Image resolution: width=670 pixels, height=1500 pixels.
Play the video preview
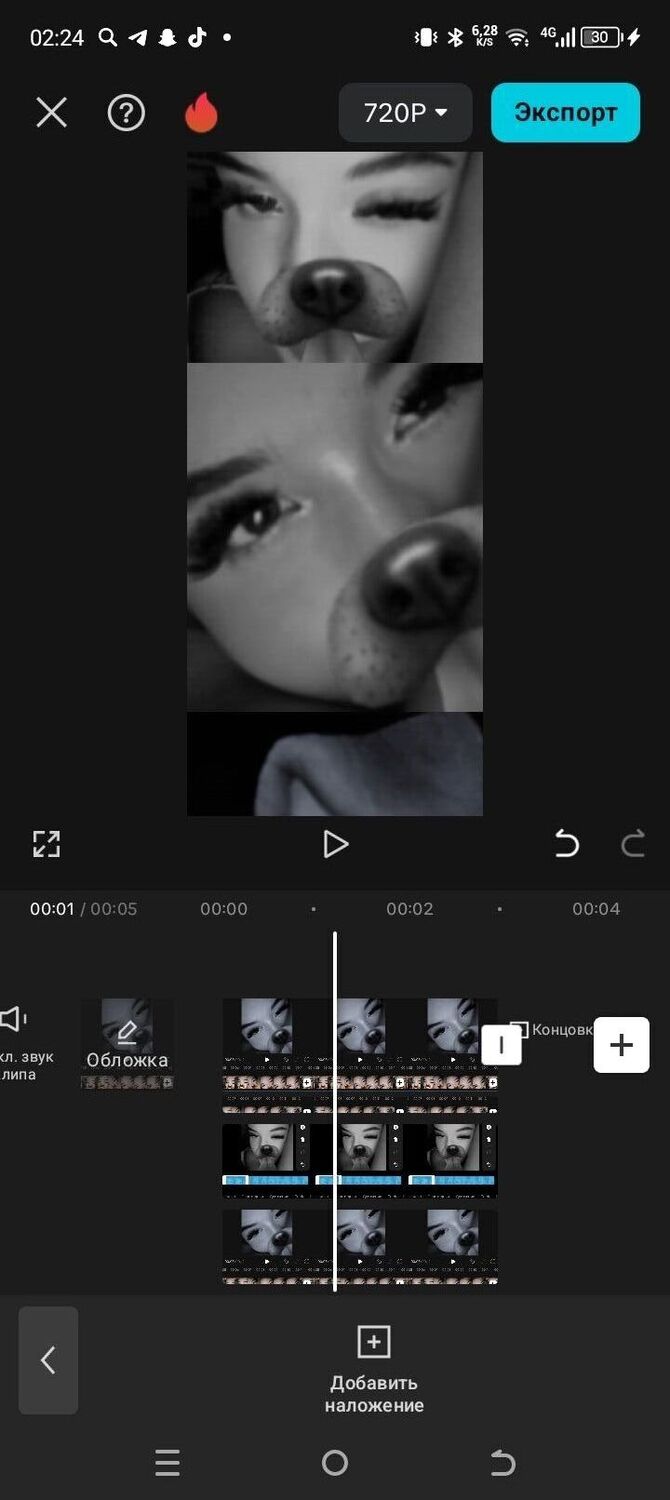pyautogui.click(x=335, y=845)
